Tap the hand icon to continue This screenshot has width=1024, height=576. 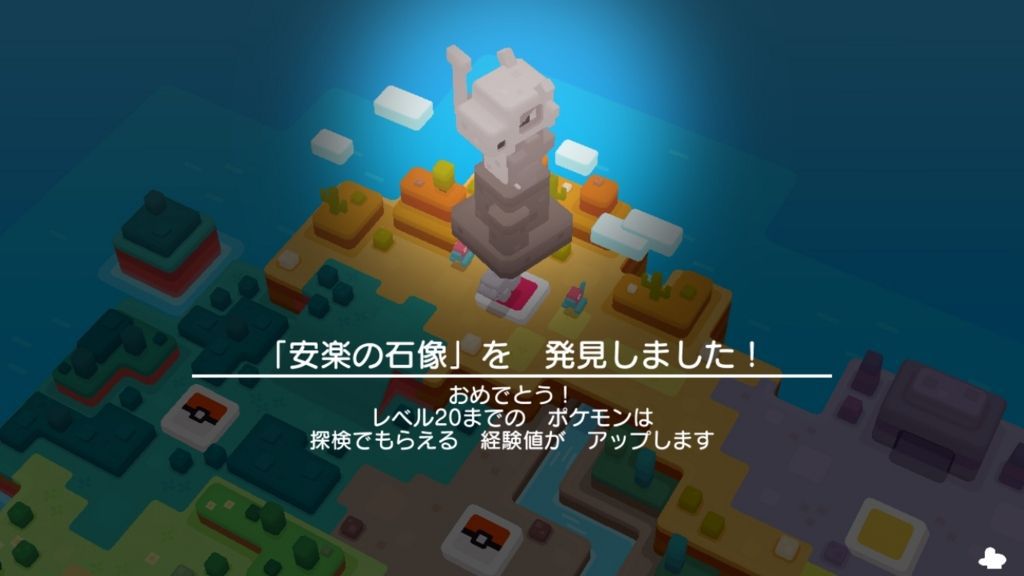(991, 556)
